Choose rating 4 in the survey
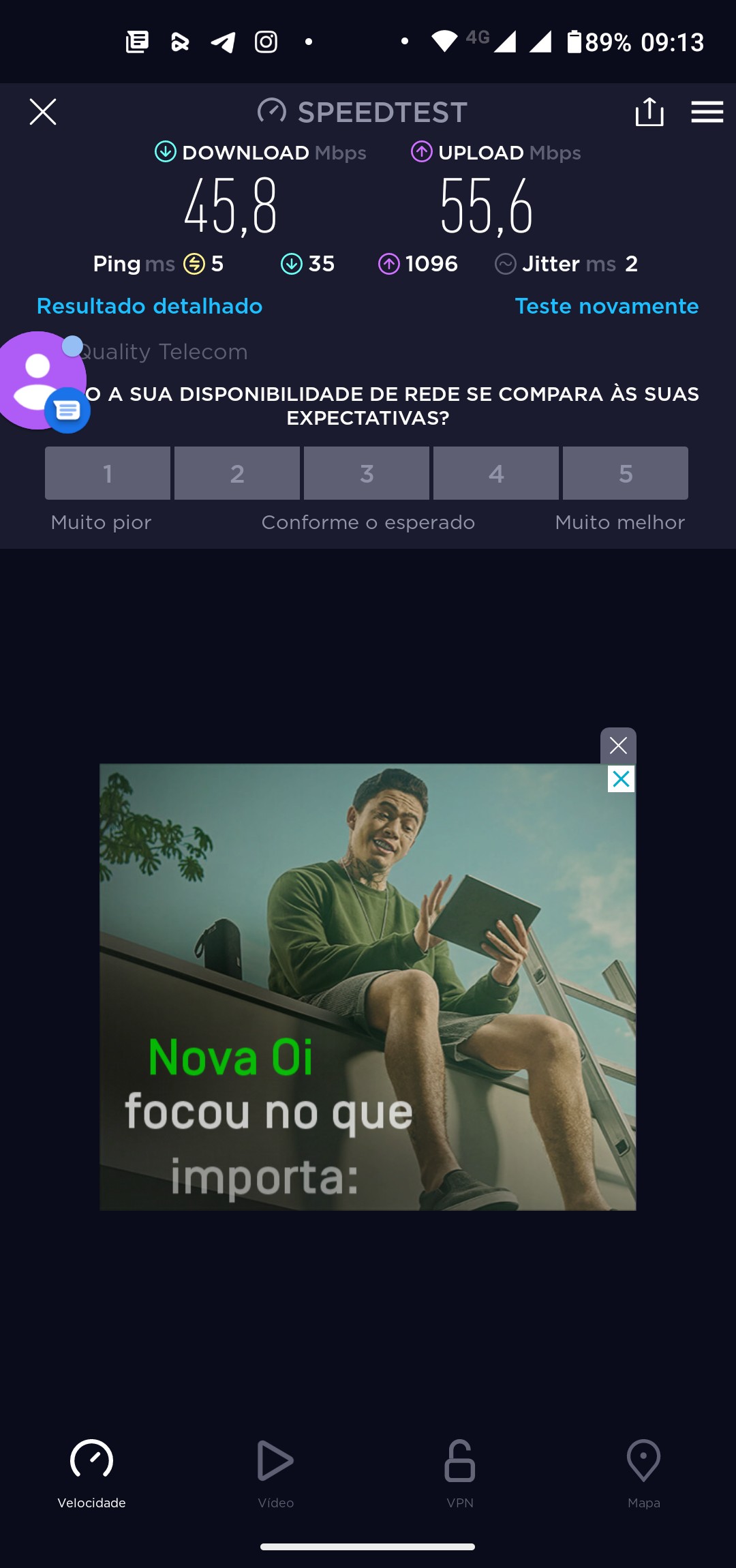Viewport: 736px width, 1568px height. click(496, 473)
